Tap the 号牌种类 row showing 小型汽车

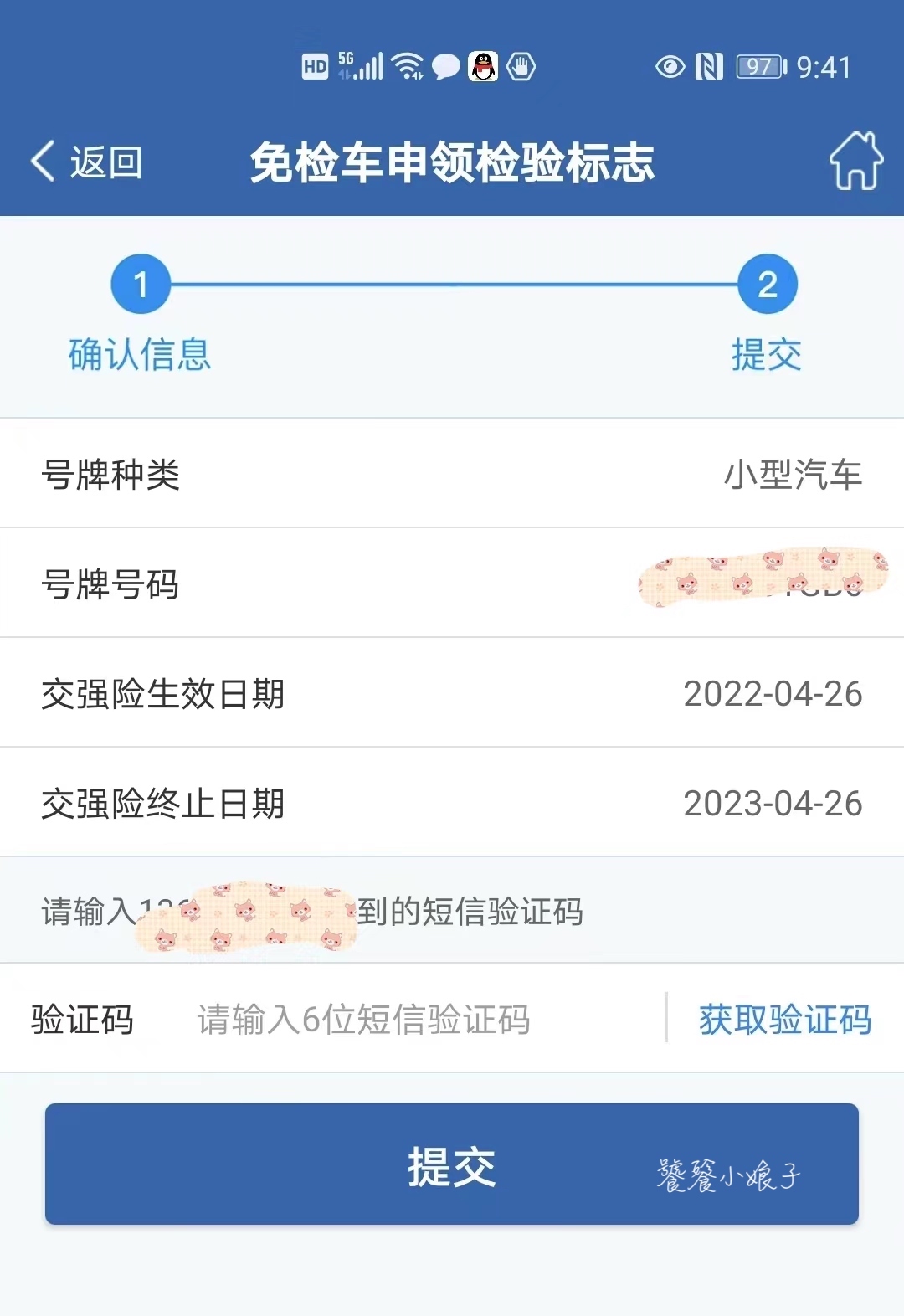(452, 473)
